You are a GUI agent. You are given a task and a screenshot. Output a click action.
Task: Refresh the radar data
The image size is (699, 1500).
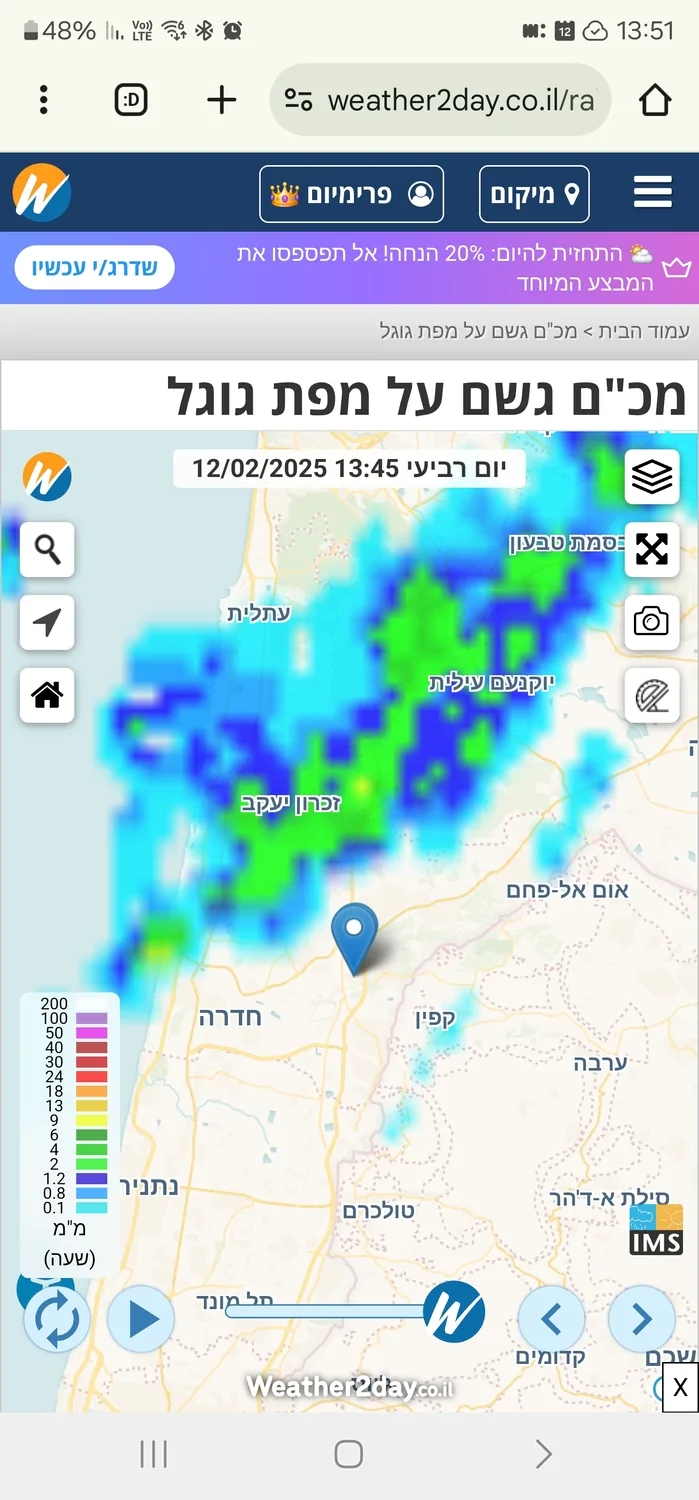(57, 1319)
